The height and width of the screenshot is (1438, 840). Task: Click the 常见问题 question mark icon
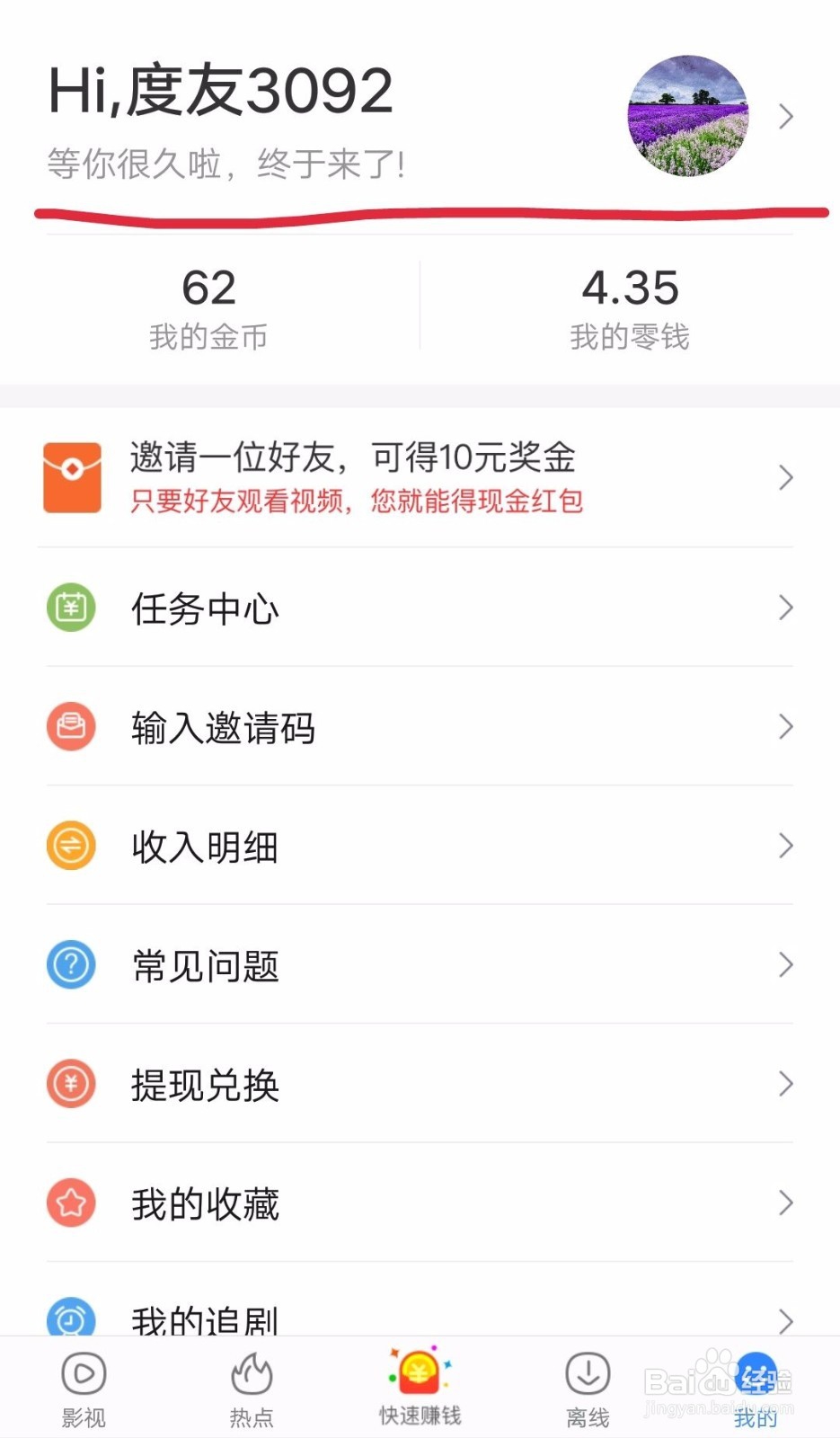point(70,964)
